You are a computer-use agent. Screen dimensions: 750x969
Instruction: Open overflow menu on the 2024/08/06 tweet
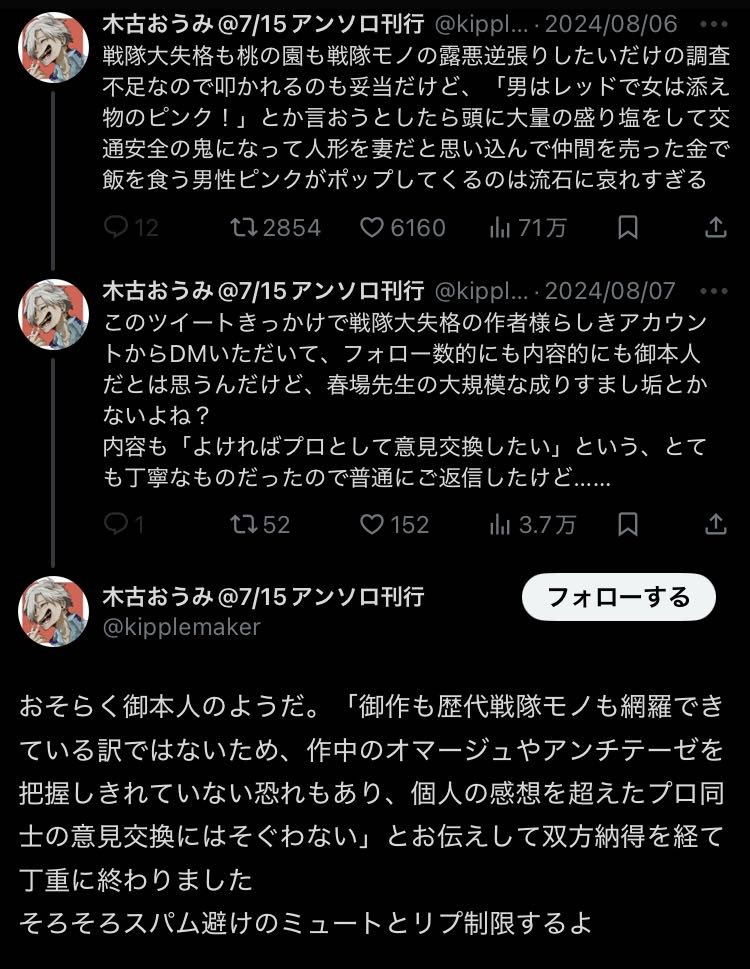click(715, 23)
